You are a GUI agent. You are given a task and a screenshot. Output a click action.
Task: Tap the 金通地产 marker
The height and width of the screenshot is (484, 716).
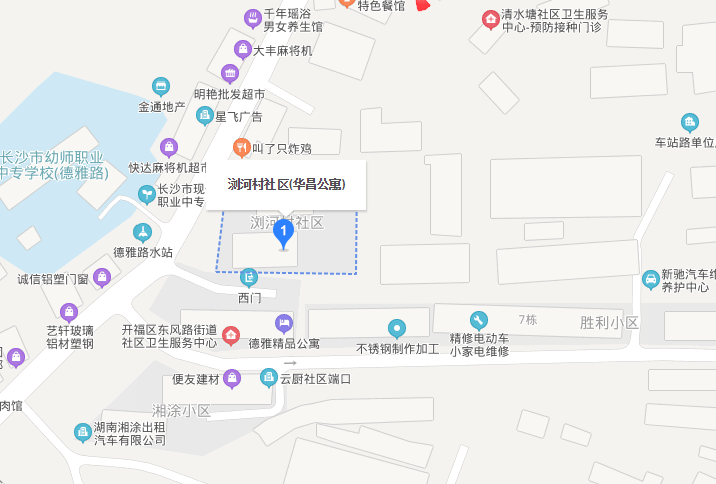click(x=161, y=87)
